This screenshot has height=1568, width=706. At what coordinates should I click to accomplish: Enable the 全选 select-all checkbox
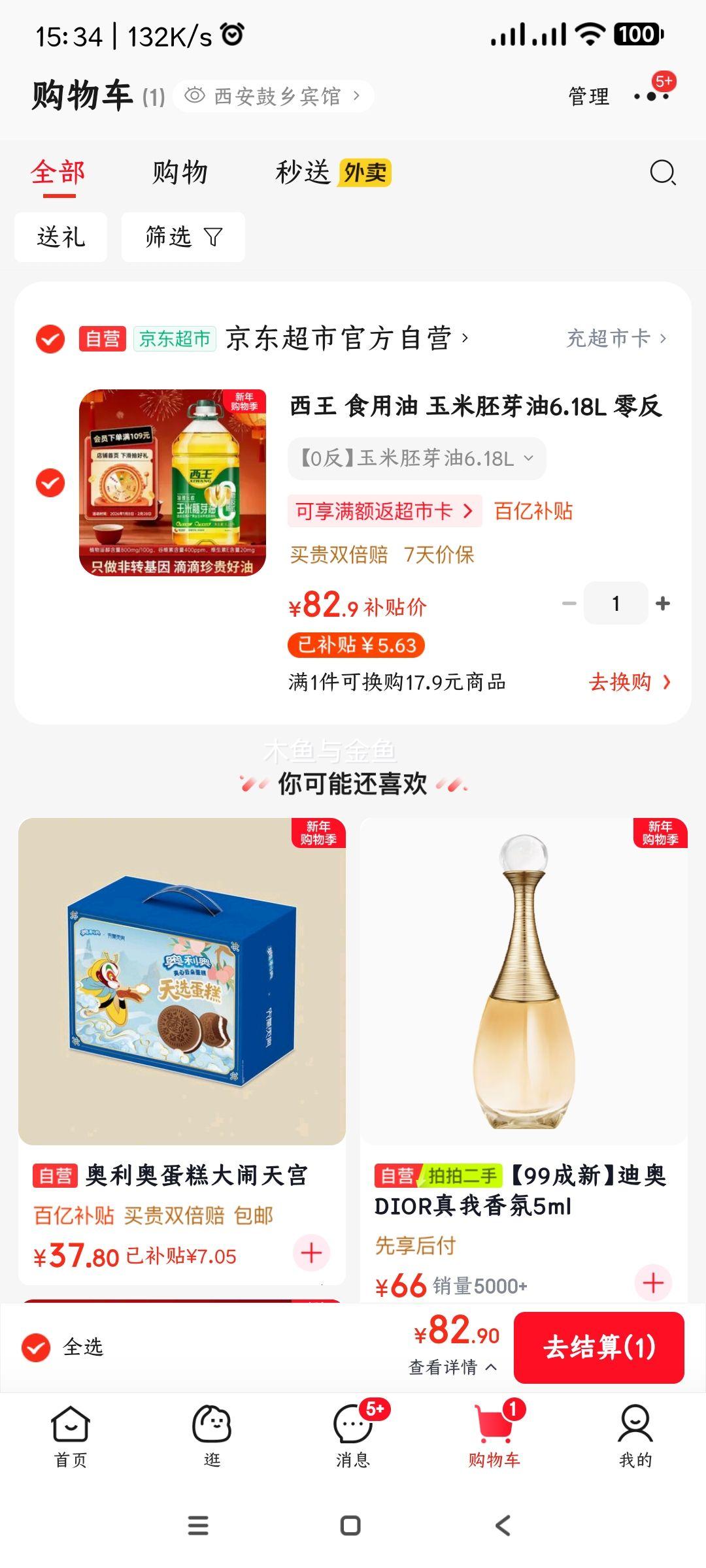[36, 1347]
